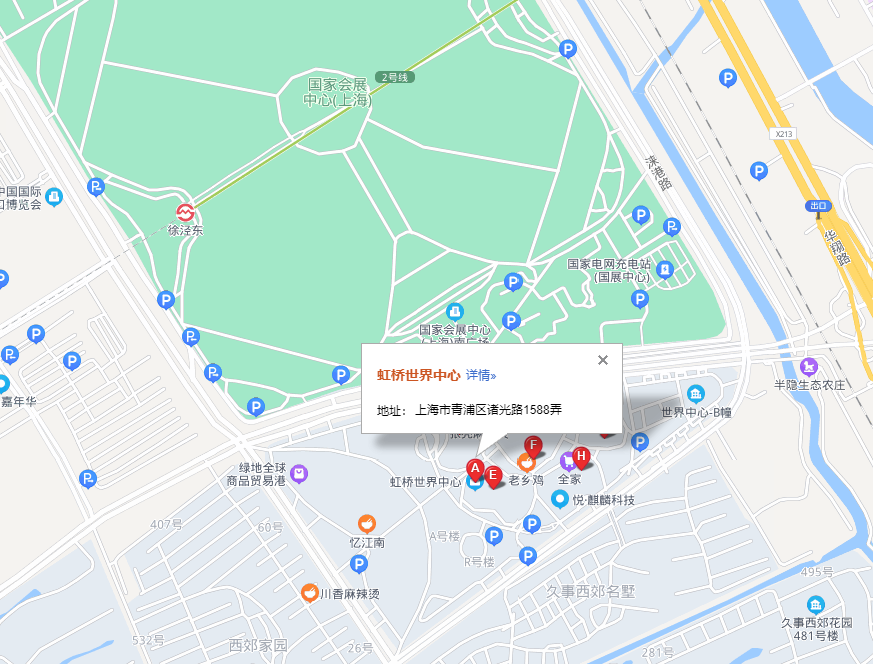Select red map marker E
This screenshot has height=664, width=873.
tap(493, 474)
